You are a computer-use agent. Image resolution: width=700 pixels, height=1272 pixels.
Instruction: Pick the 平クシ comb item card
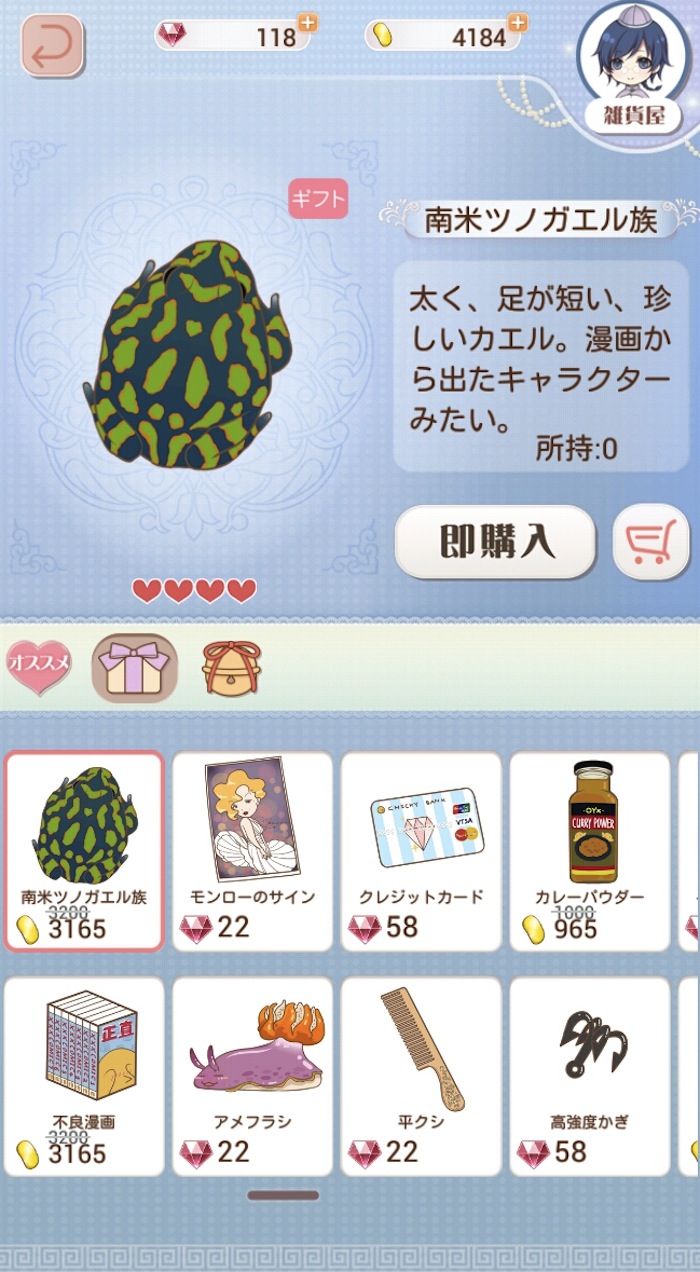point(421,1076)
